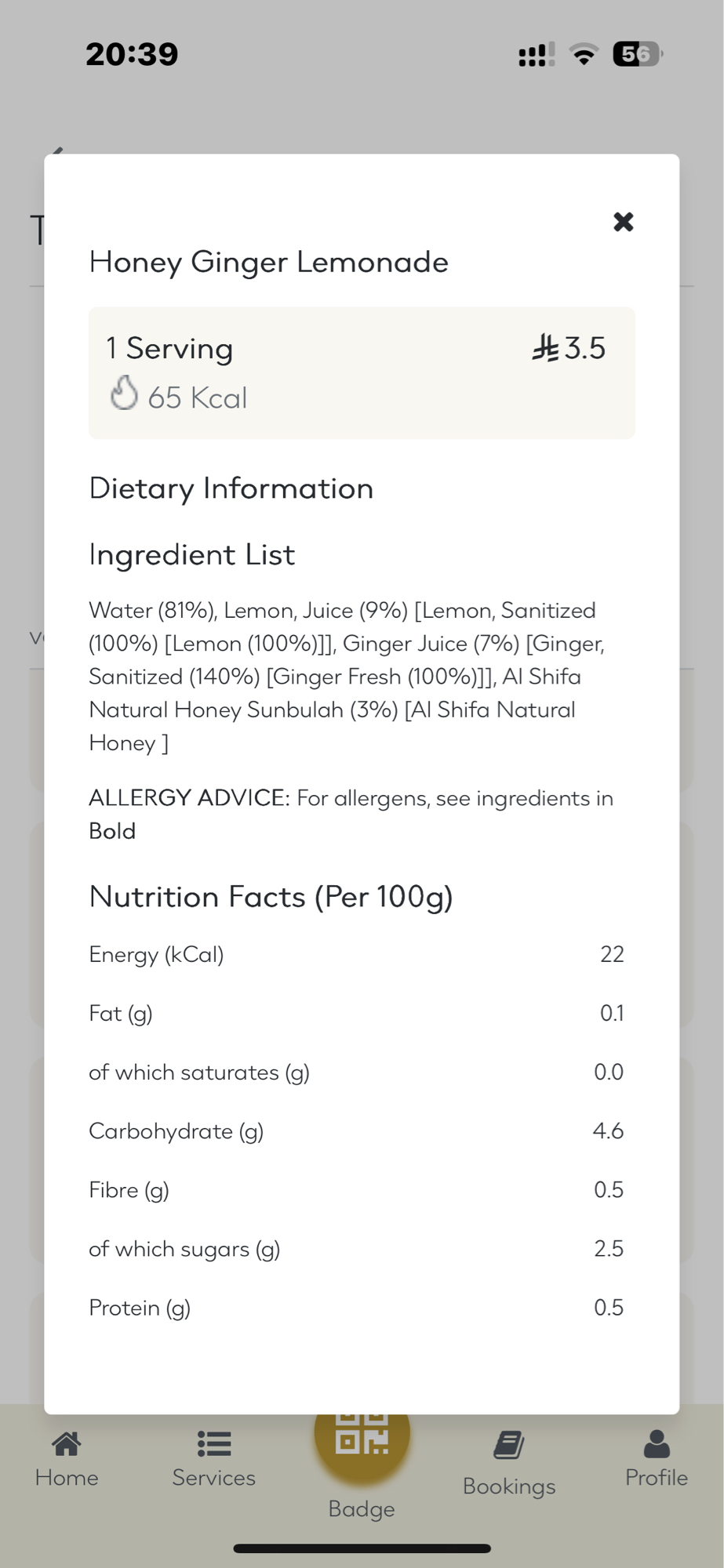724x1568 pixels.
Task: Open the Bookings tab
Action: click(509, 1463)
